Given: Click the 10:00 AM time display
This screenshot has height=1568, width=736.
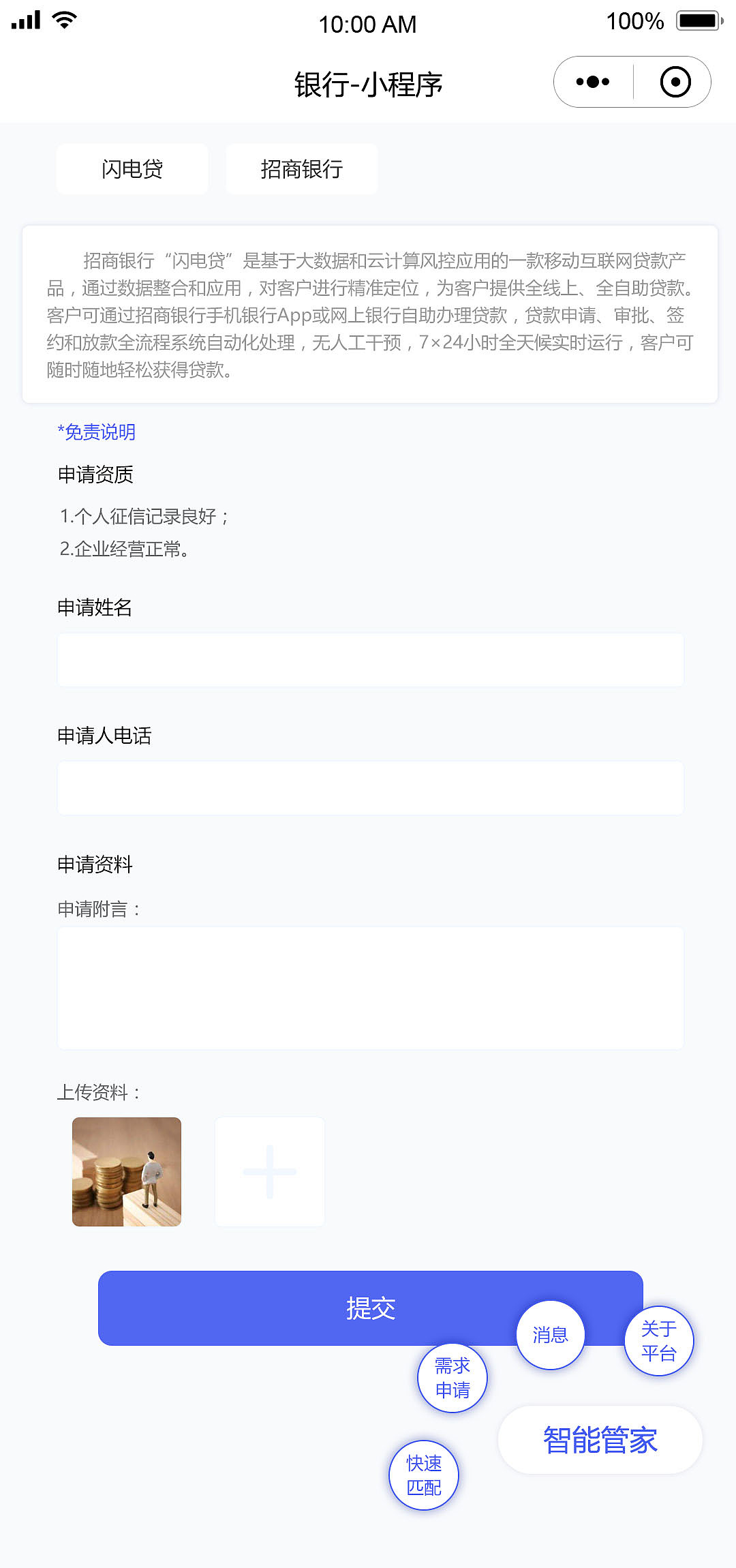Looking at the screenshot, I should 367,24.
